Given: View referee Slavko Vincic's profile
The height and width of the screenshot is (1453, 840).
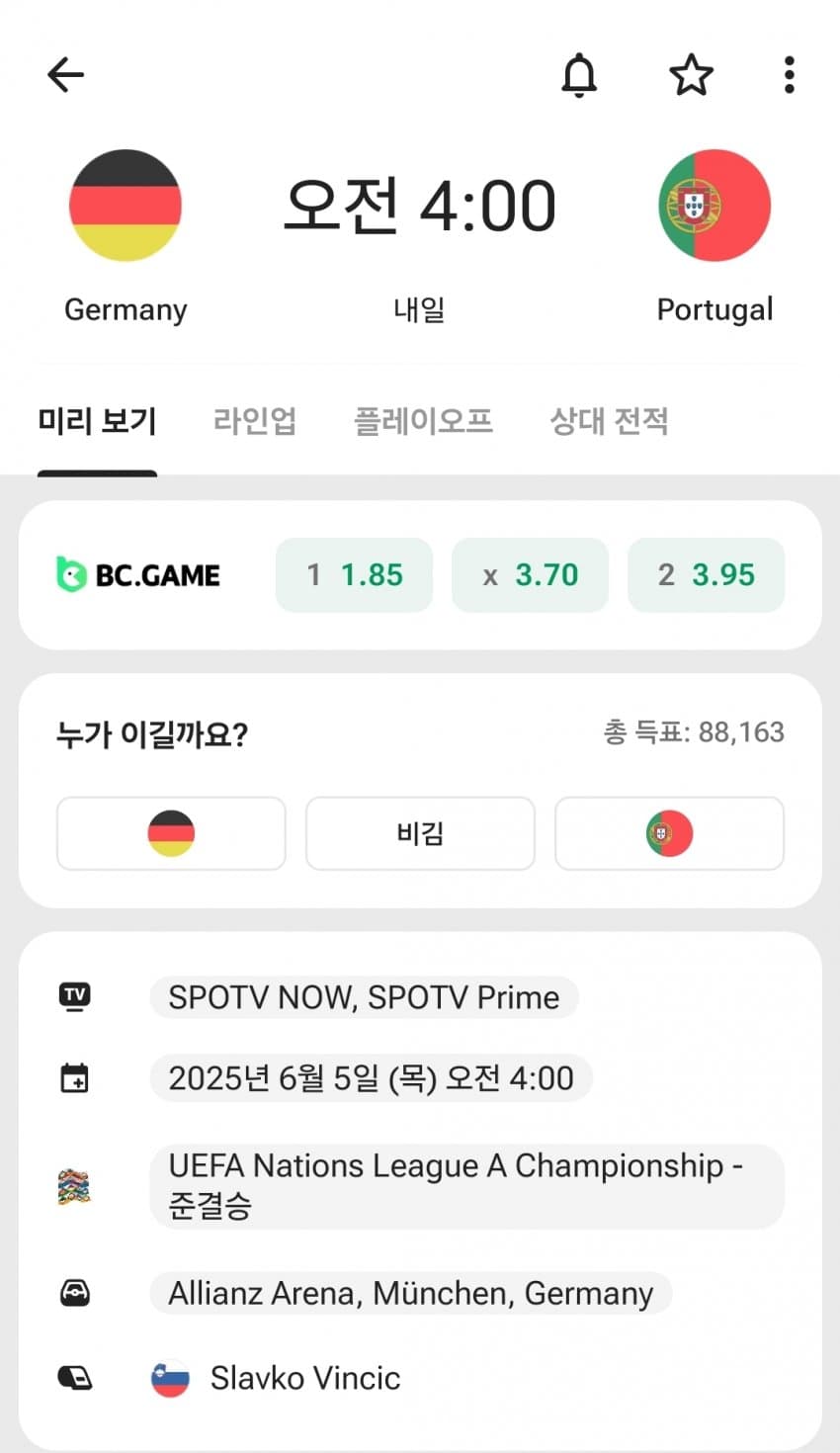Looking at the screenshot, I should pyautogui.click(x=304, y=1378).
